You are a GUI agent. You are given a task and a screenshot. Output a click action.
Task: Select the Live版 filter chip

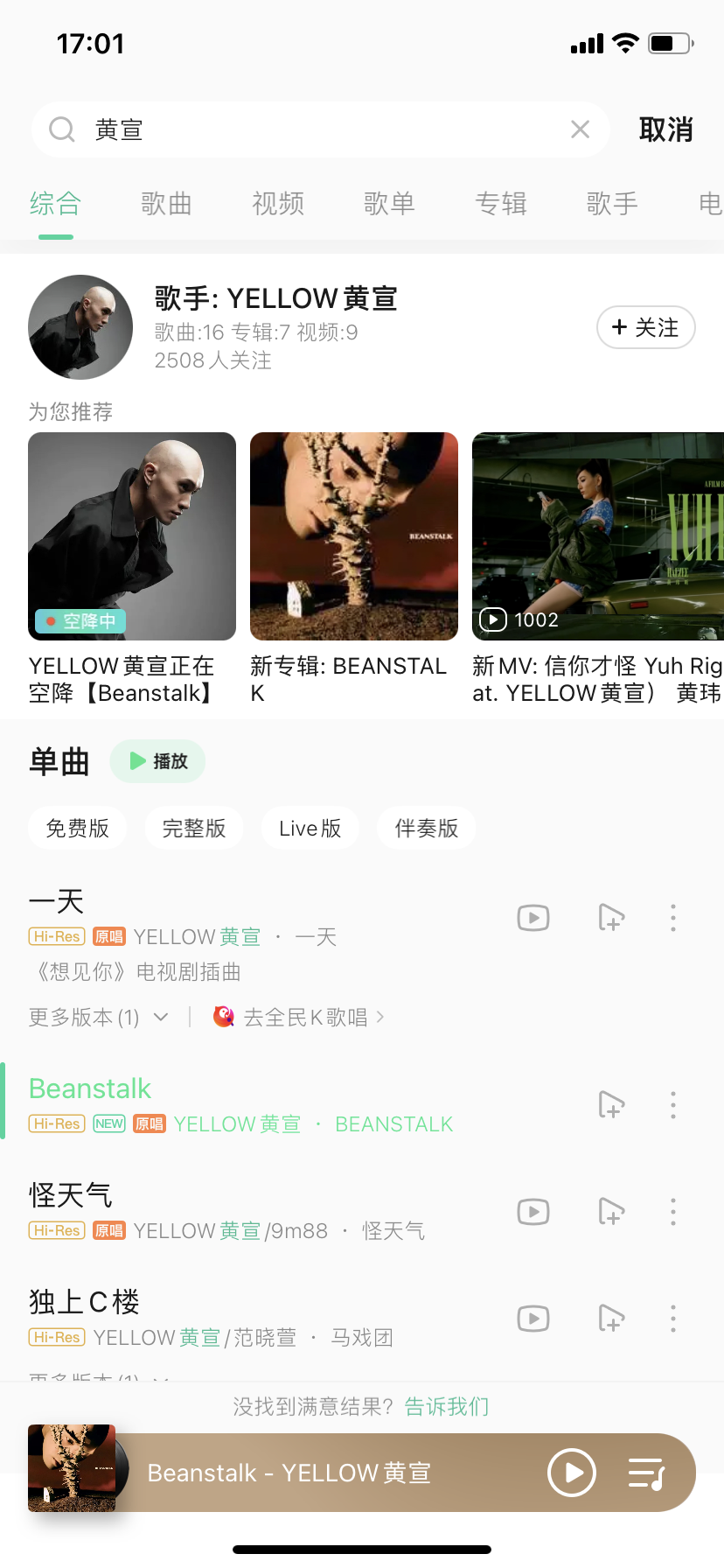(x=310, y=828)
